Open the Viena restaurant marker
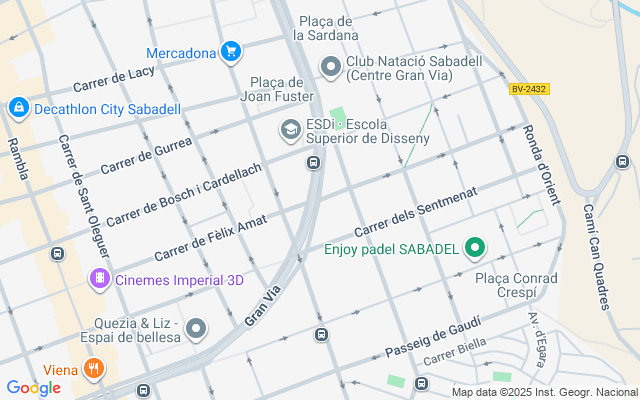This screenshot has height=400, width=640. point(93,369)
